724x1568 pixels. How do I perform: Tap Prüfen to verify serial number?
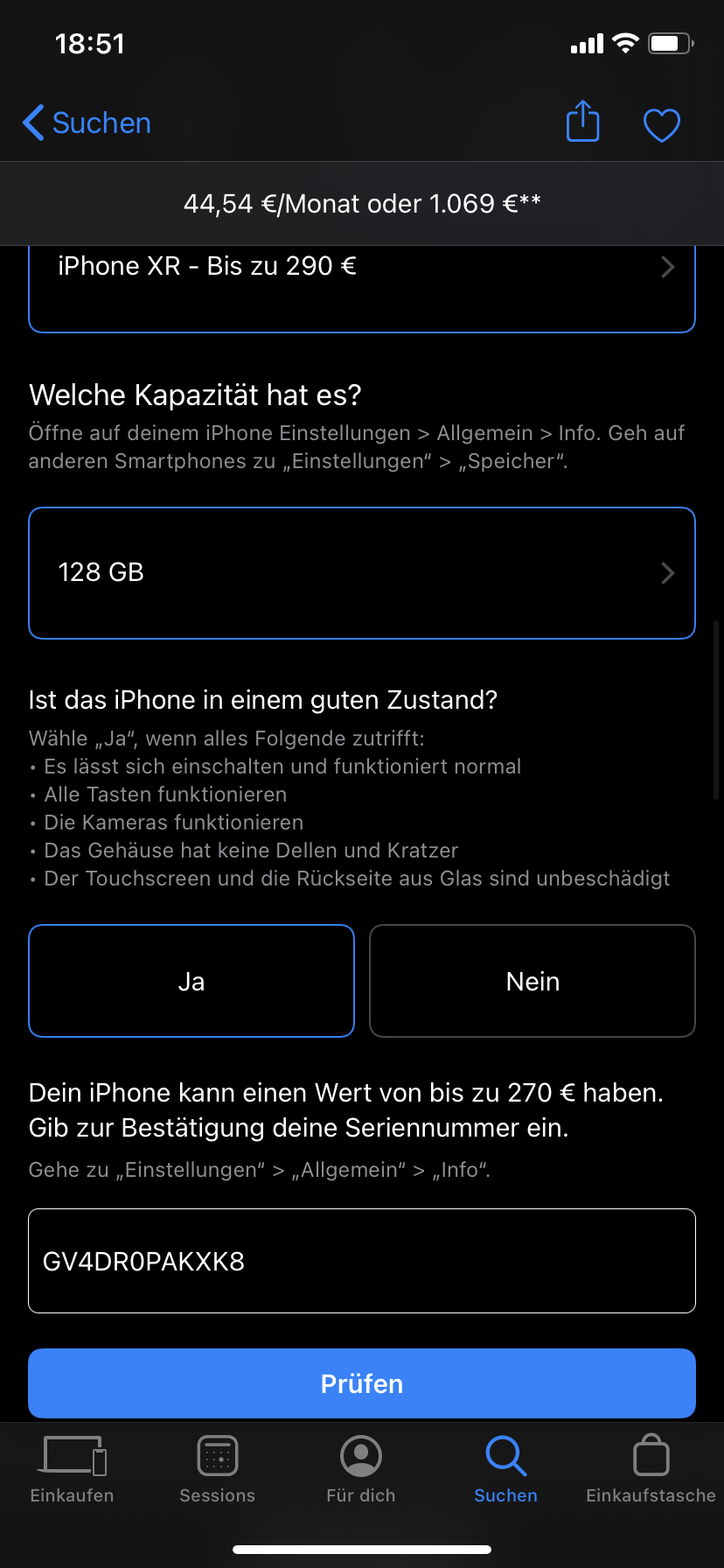pos(362,1383)
